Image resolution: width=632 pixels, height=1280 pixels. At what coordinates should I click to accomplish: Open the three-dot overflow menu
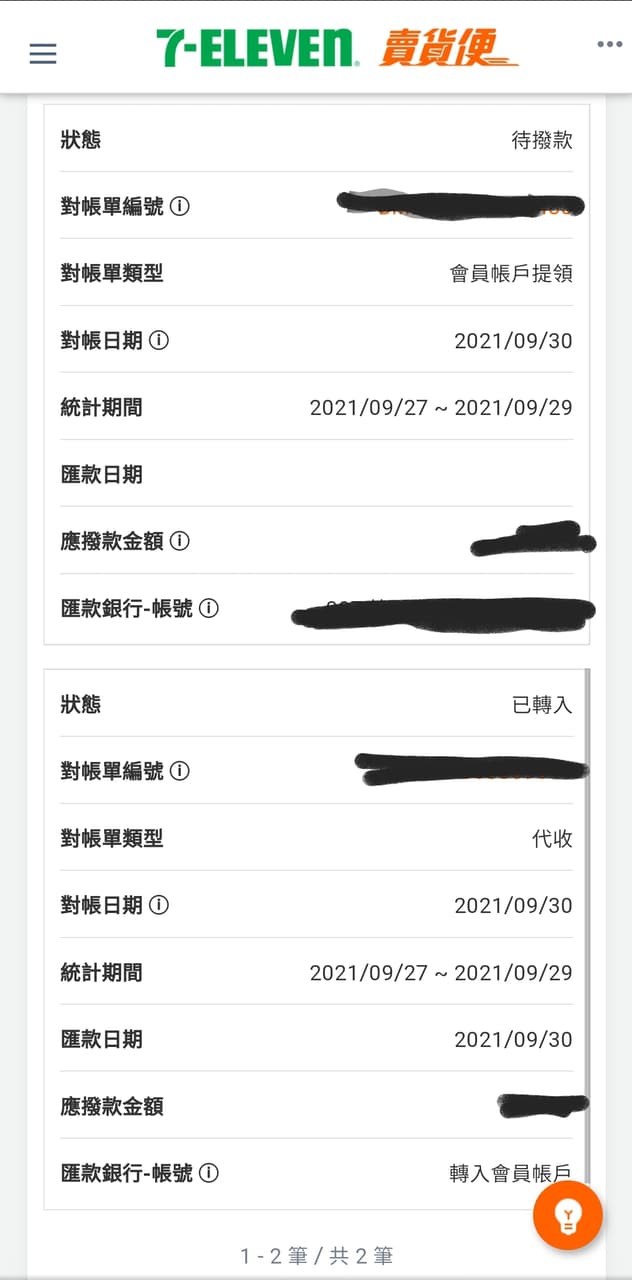pyautogui.click(x=609, y=44)
